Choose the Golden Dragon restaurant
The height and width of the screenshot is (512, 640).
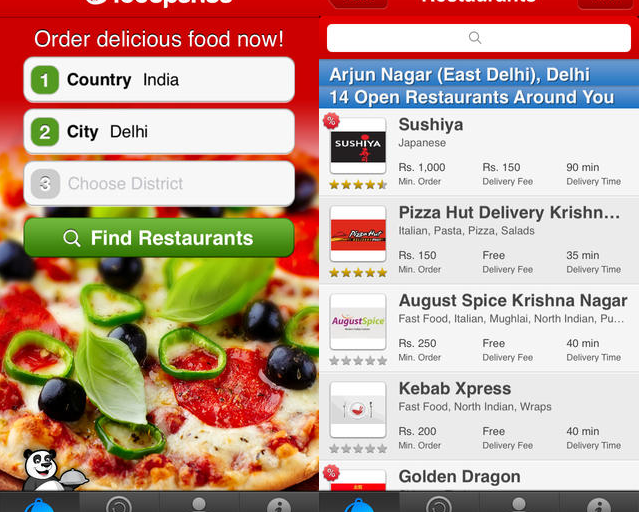(x=480, y=477)
